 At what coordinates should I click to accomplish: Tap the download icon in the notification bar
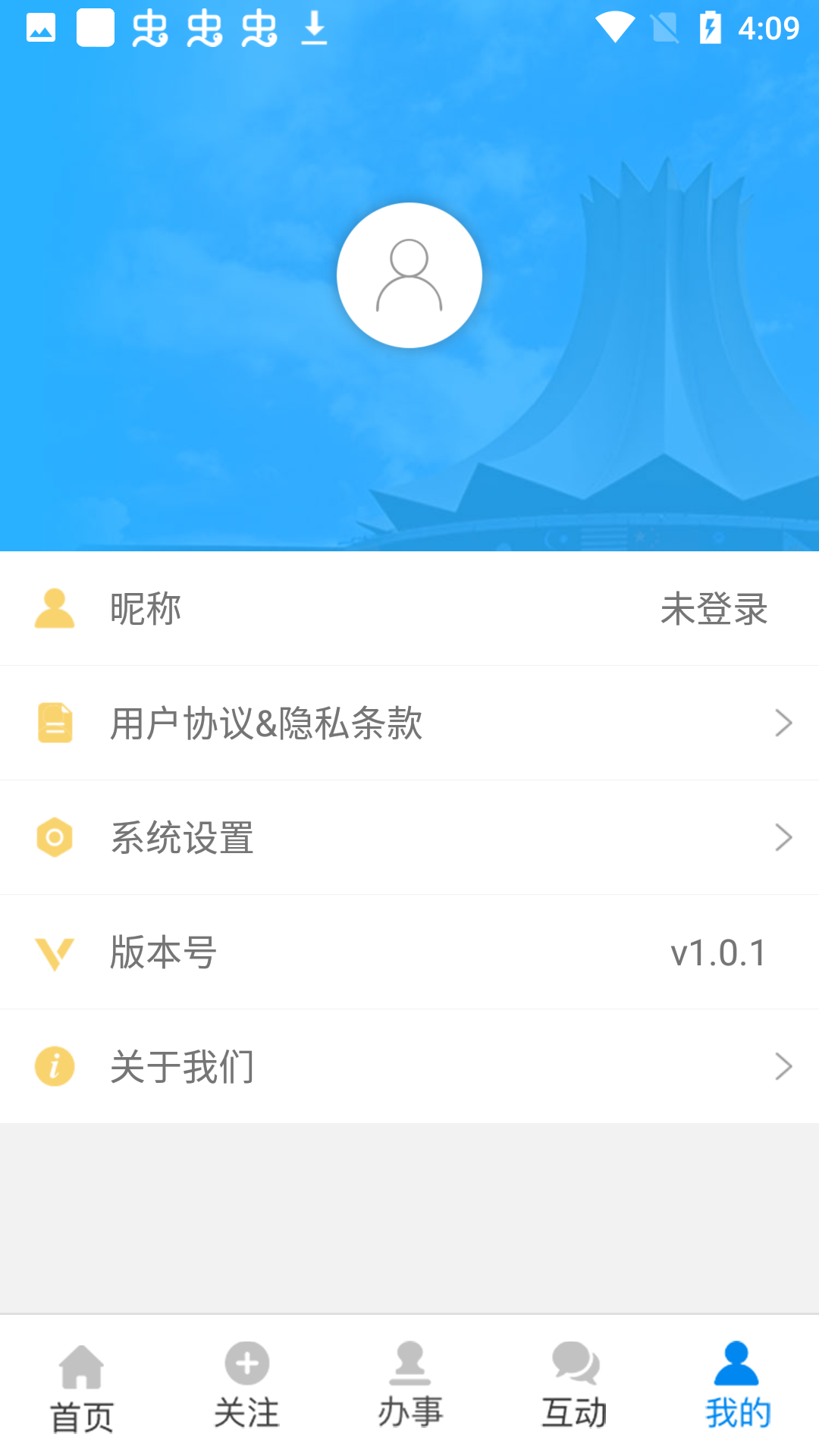pyautogui.click(x=314, y=28)
